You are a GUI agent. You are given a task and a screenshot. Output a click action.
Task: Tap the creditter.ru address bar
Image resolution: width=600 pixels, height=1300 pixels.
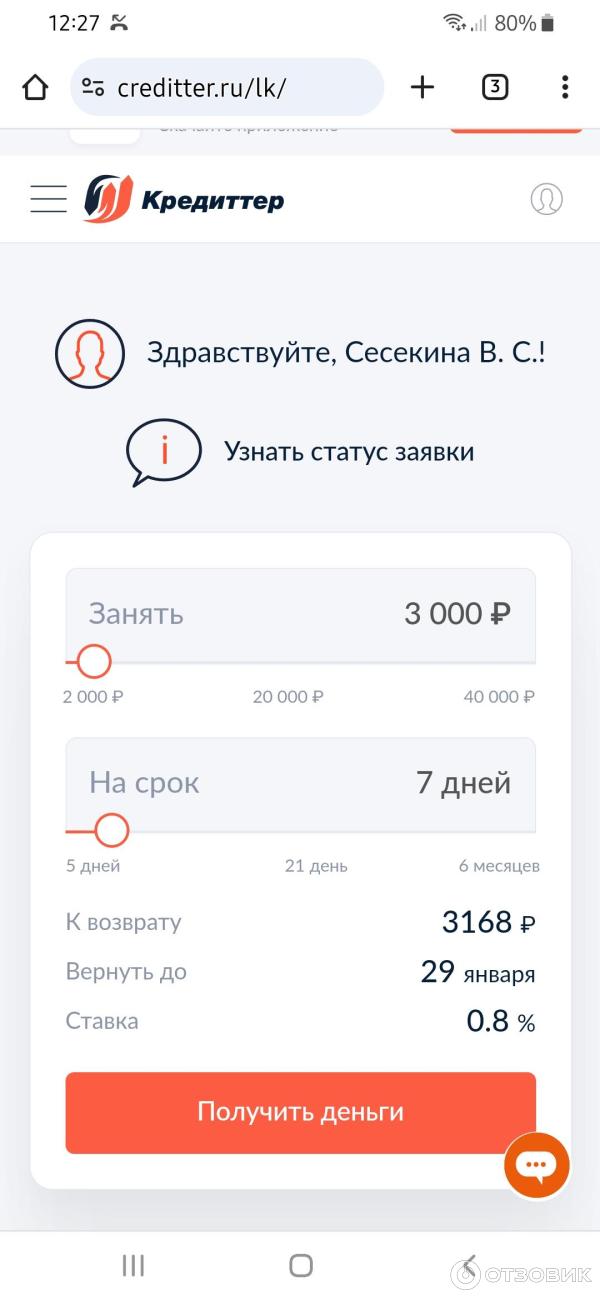(228, 87)
